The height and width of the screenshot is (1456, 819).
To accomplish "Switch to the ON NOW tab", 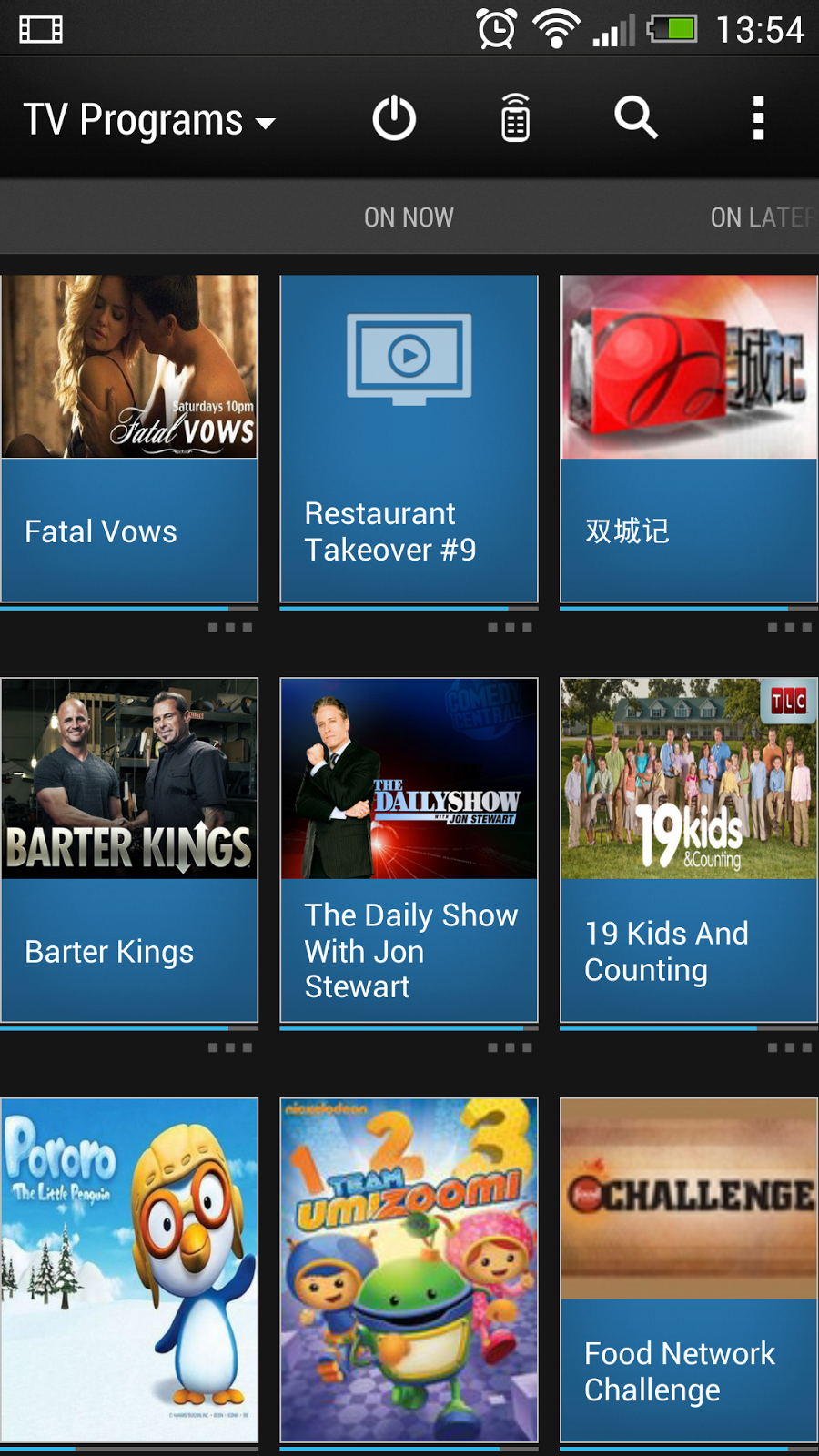I will [409, 217].
